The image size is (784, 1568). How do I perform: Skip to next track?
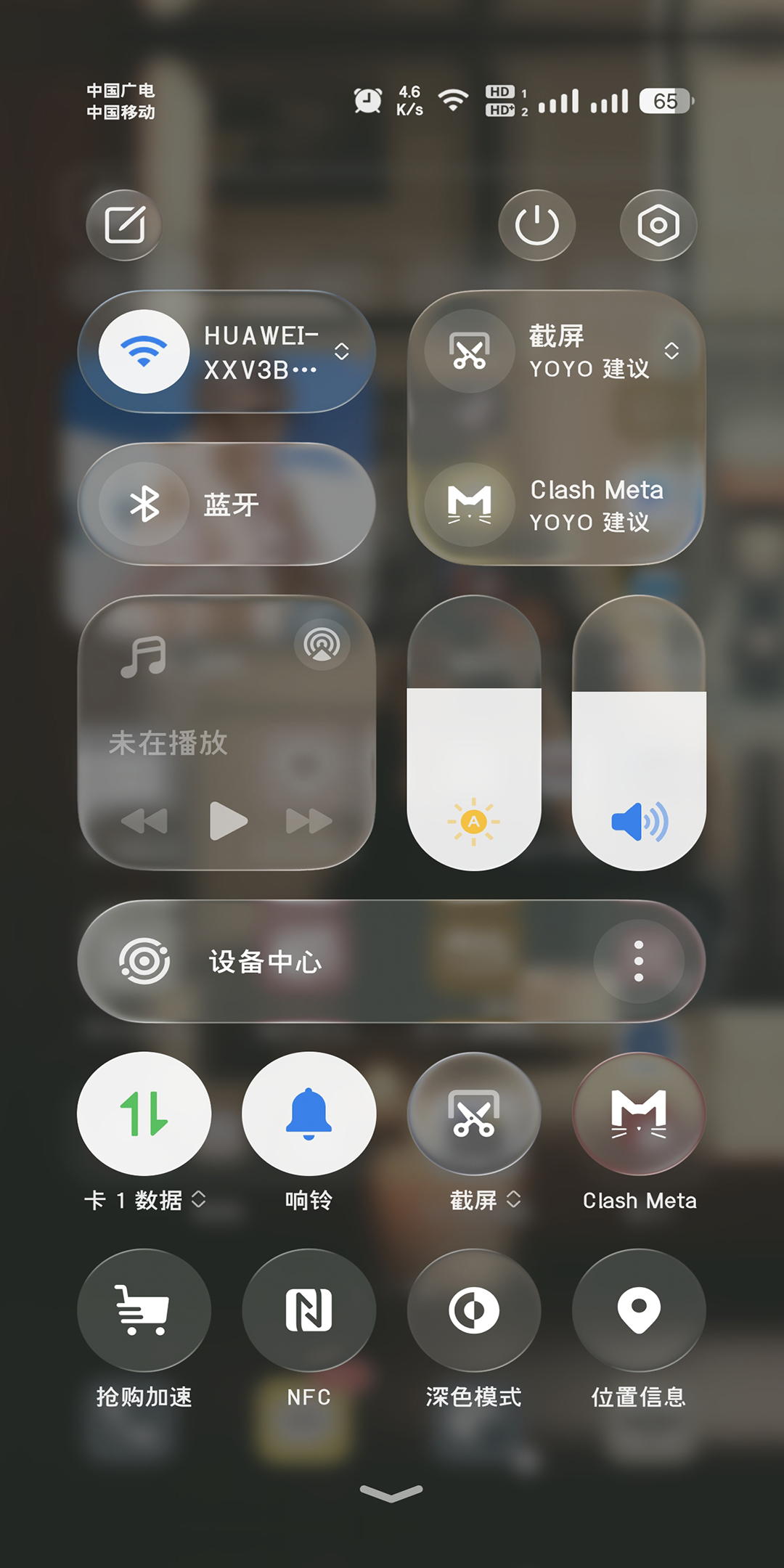(x=309, y=821)
